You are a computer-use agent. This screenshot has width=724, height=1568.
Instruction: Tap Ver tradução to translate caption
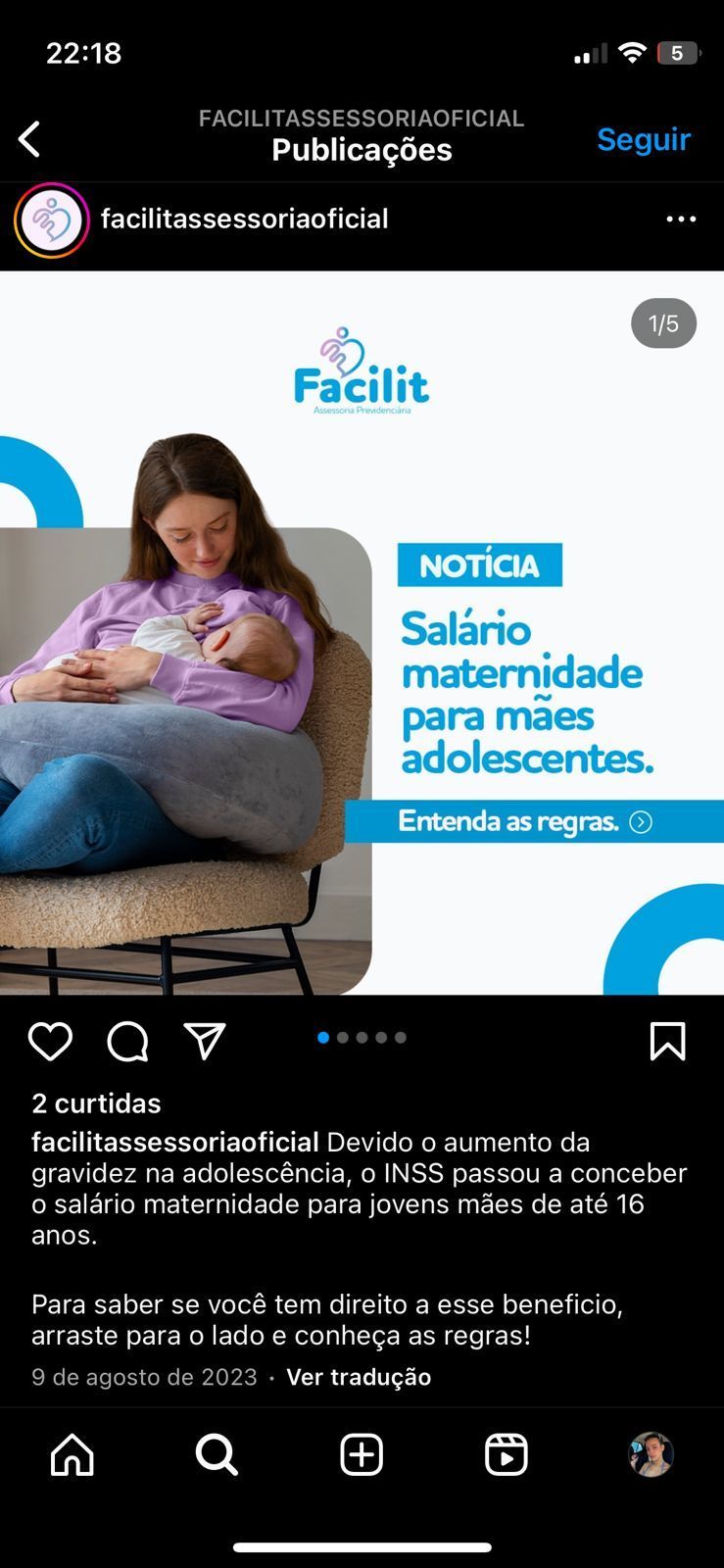click(x=358, y=1377)
